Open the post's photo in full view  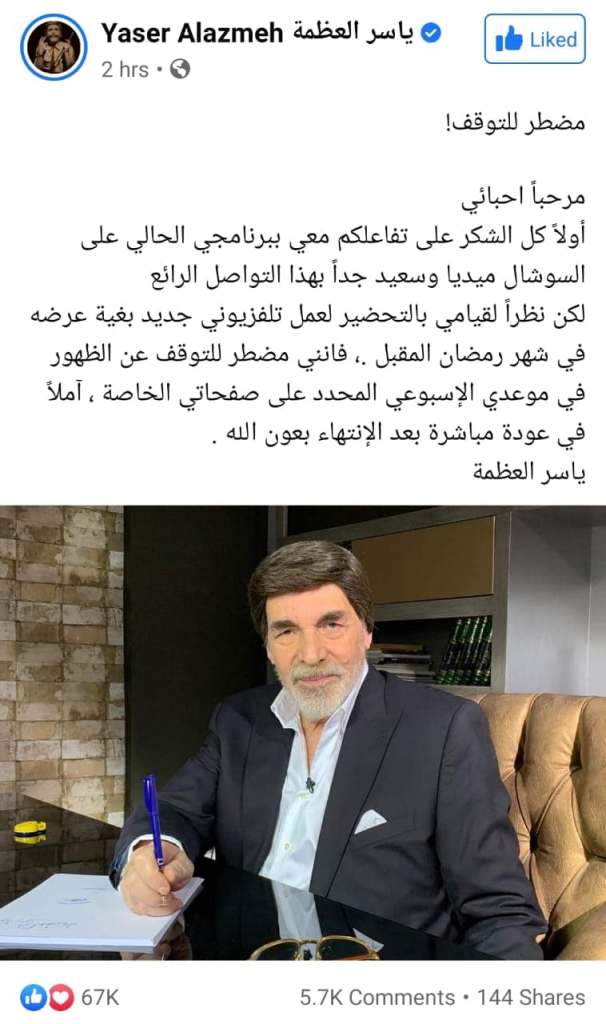[303, 732]
